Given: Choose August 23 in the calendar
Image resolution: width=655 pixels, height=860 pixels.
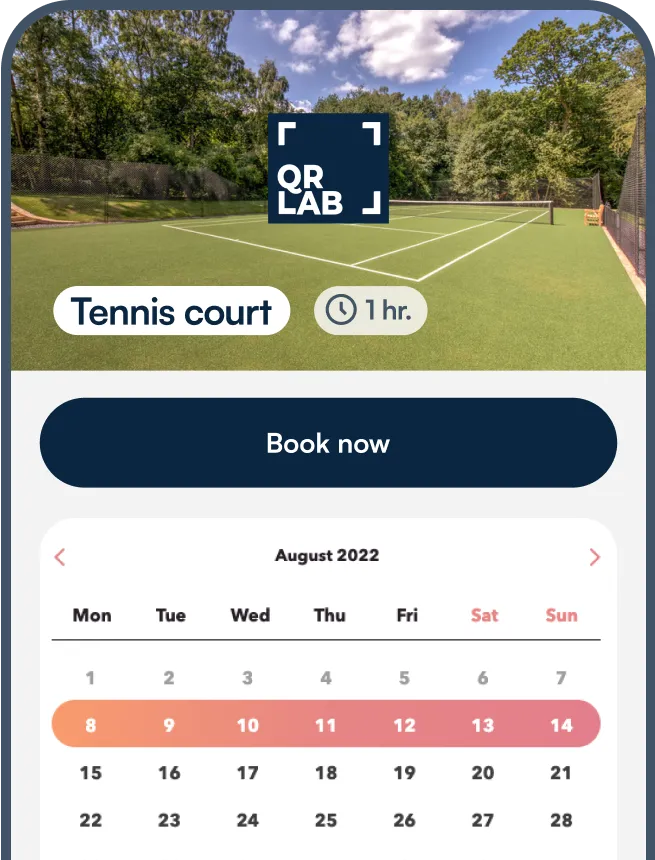Looking at the screenshot, I should tap(169, 820).
